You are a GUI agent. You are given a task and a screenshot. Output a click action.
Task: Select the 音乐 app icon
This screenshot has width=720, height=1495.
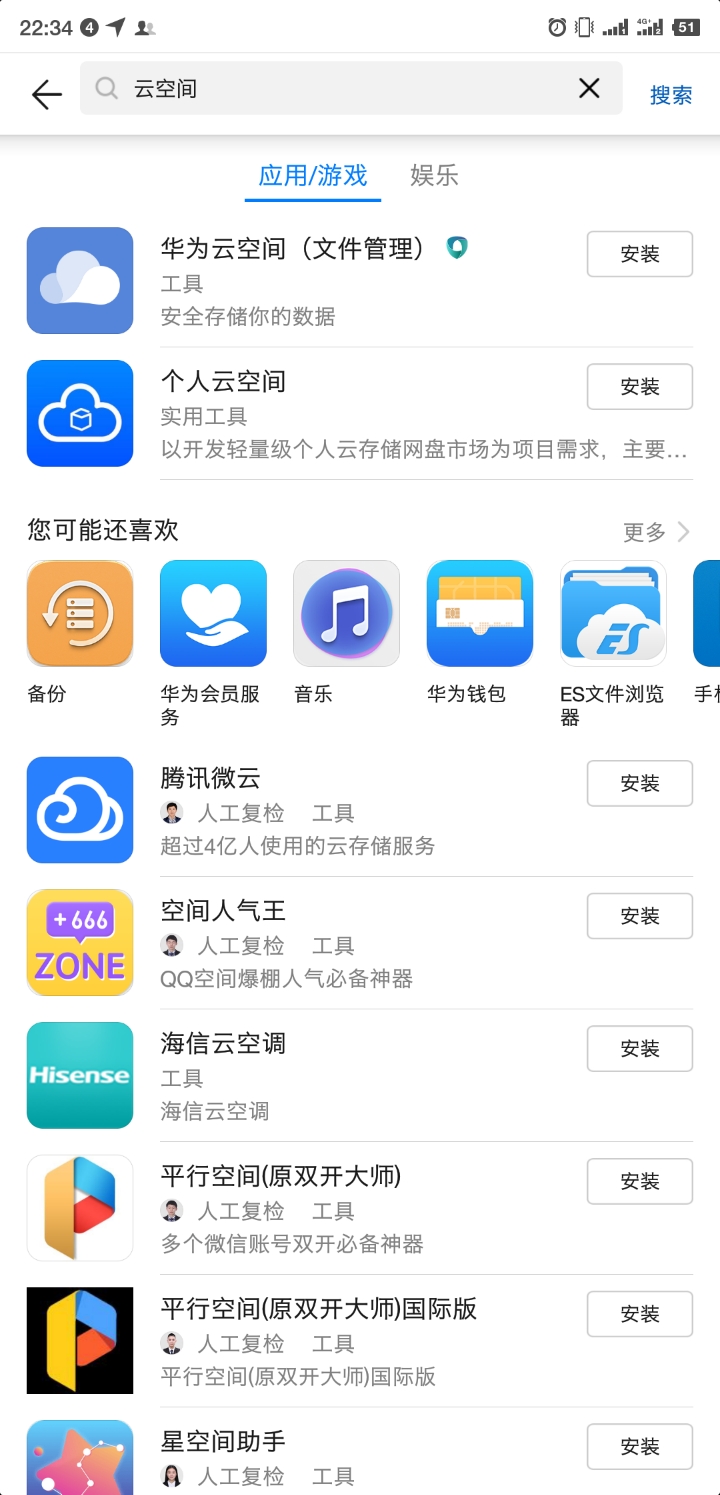click(x=346, y=613)
